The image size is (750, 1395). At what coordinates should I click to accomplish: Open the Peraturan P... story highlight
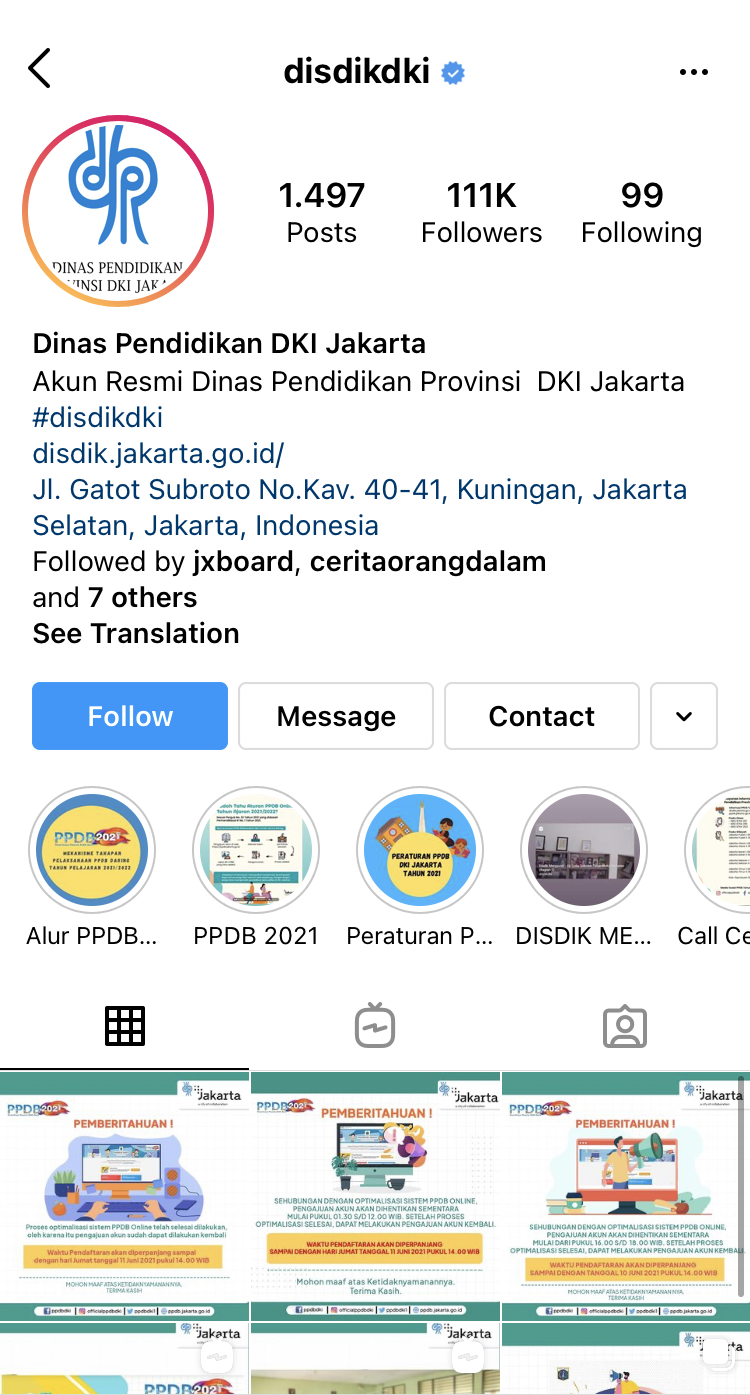coord(420,851)
